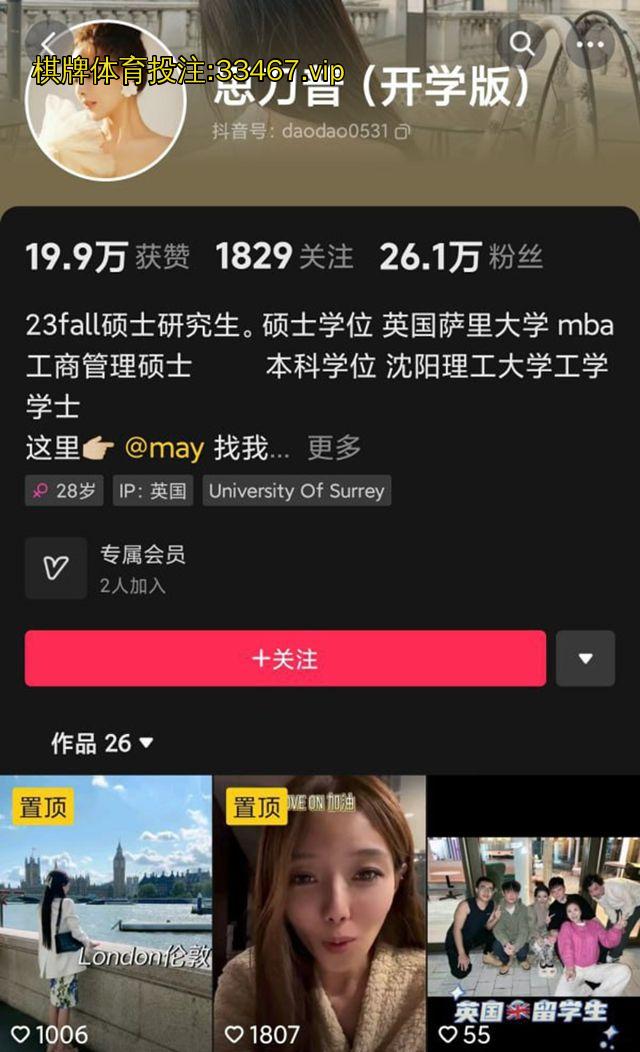Open the three-dot overflow menu

590,43
